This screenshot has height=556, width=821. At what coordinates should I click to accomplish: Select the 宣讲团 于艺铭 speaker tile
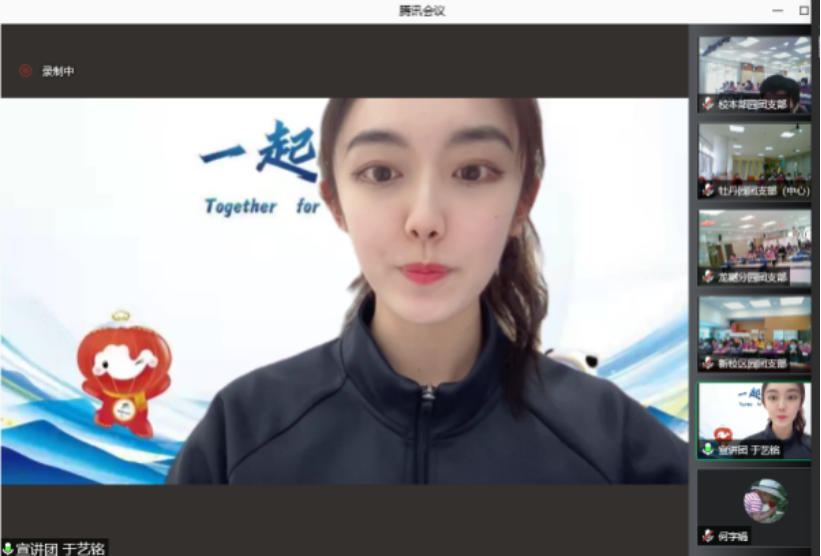tap(754, 419)
